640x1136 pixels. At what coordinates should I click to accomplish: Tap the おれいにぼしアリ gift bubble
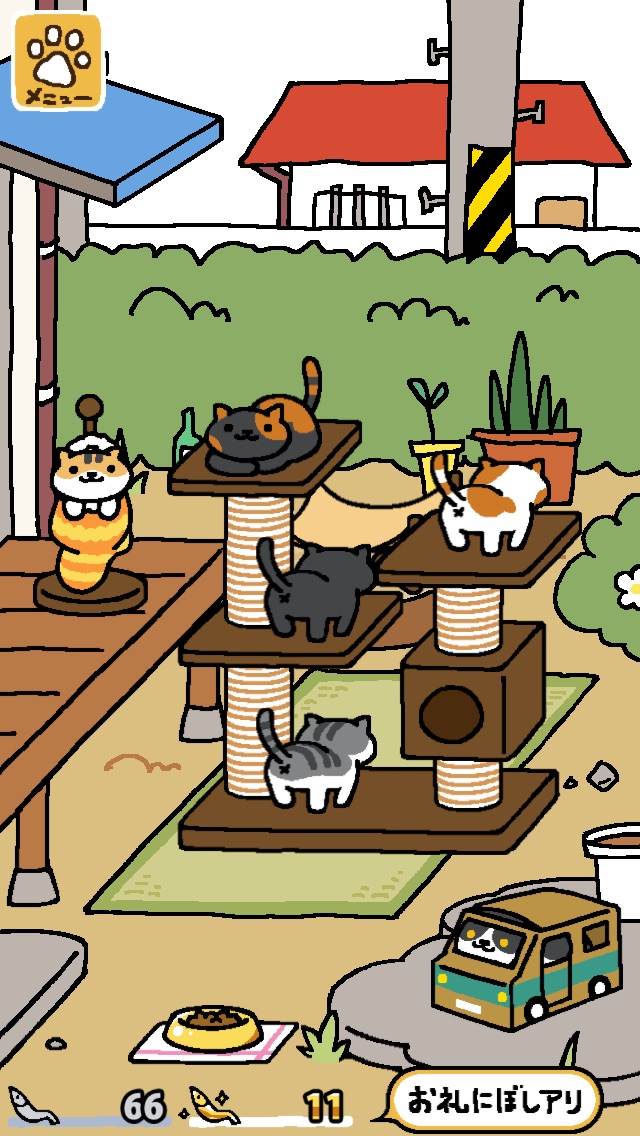point(495,1100)
